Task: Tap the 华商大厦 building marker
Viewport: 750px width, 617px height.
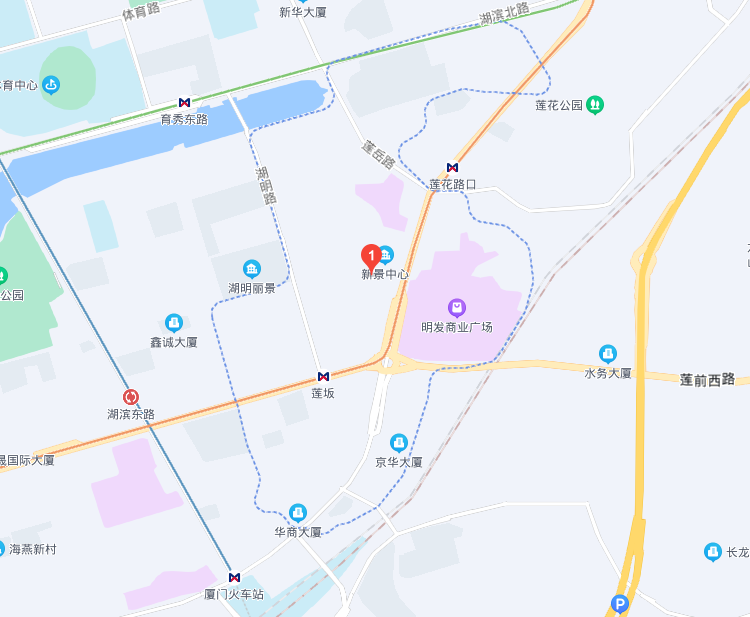Action: point(298,512)
